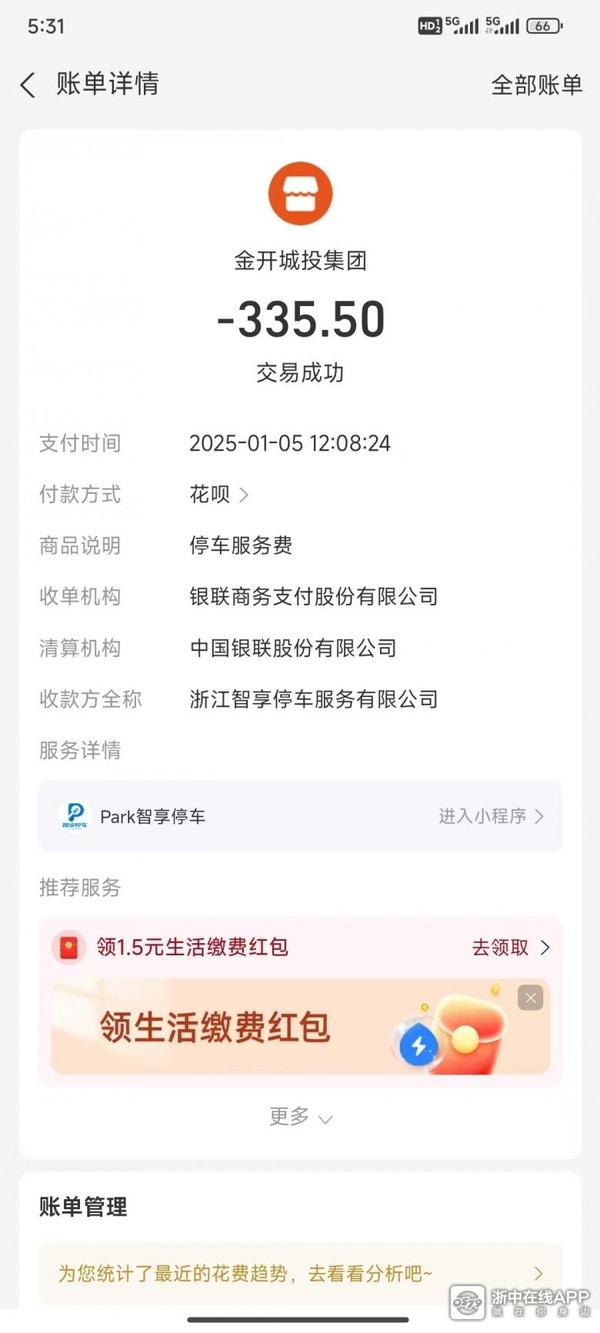The width and height of the screenshot is (600, 1333).
Task: Tap 去领取 to claim the 1.5元 red packet
Action: click(x=510, y=947)
